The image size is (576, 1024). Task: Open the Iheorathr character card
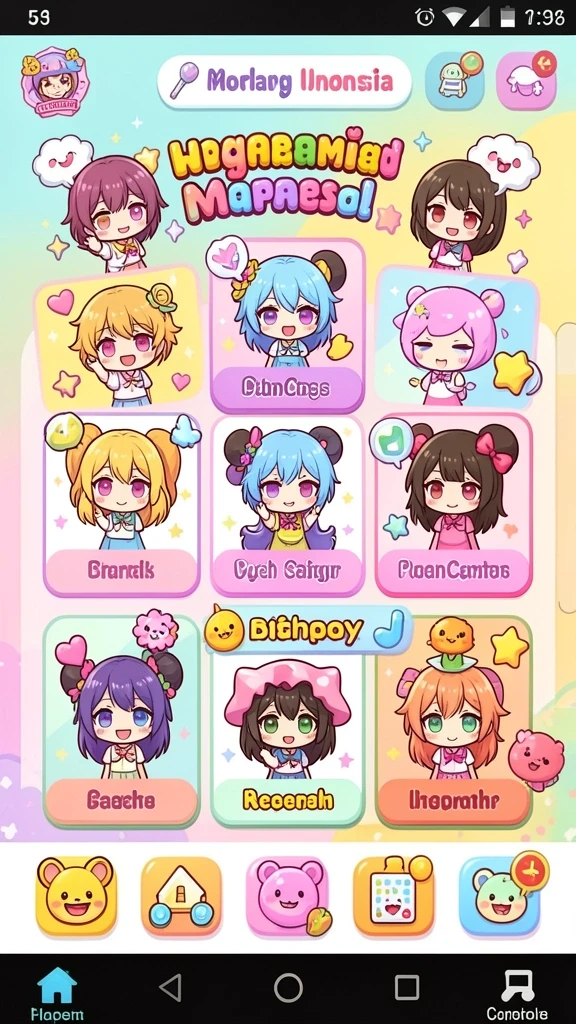click(x=454, y=722)
